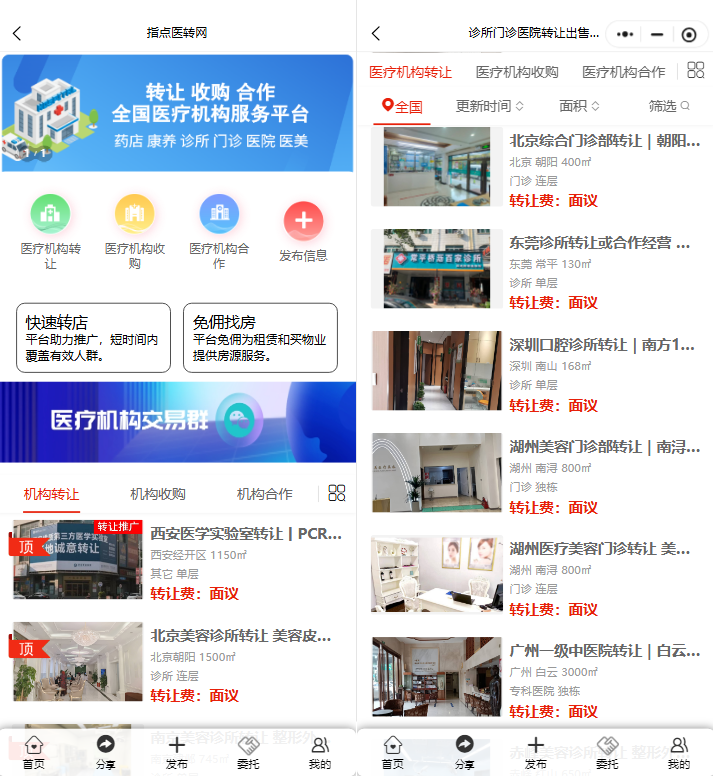Expand the 更新时间 sort dropdown
Image resolution: width=713 pixels, height=776 pixels.
point(489,106)
